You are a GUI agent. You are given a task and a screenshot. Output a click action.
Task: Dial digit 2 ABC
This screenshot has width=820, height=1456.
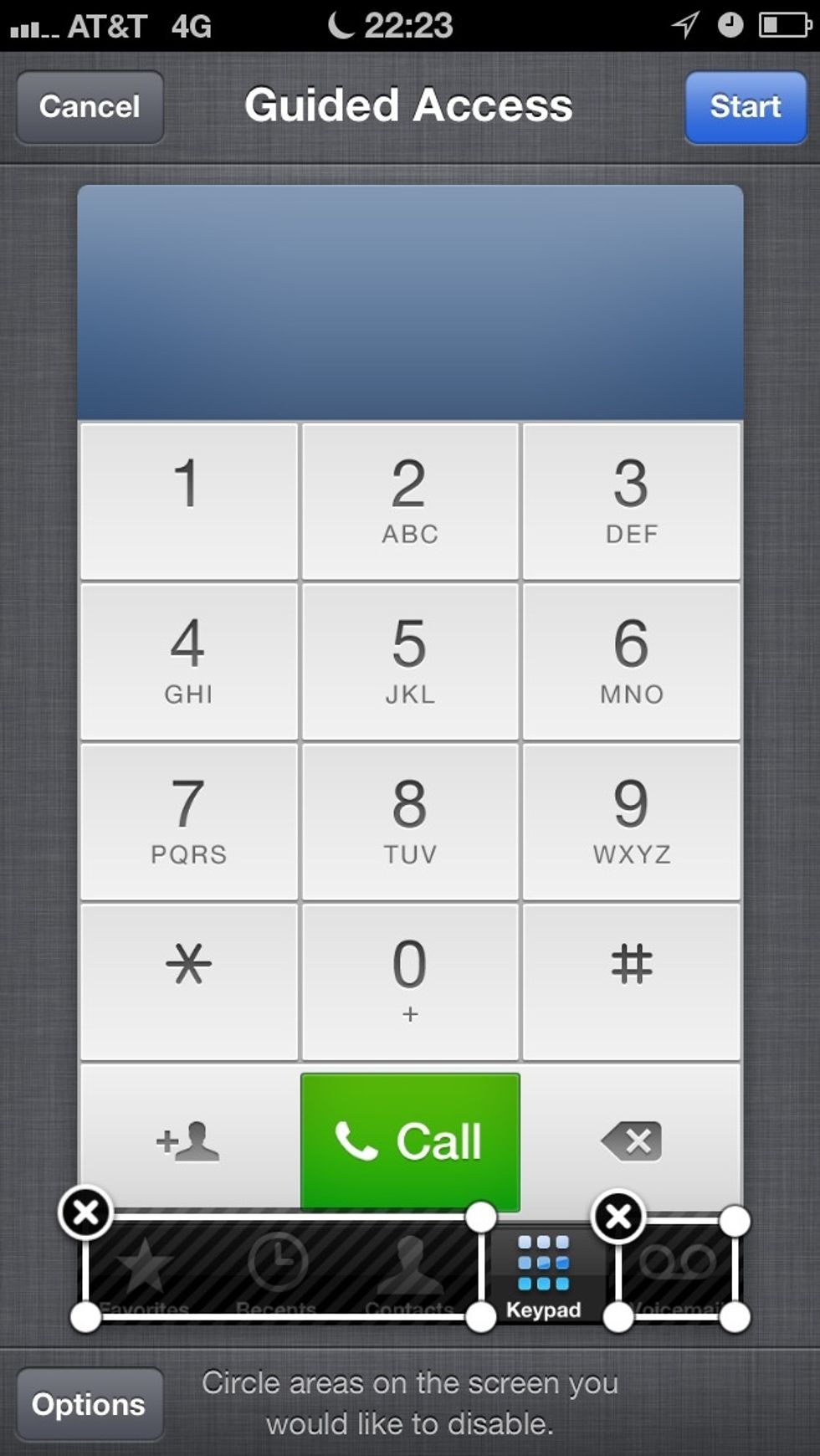(410, 501)
